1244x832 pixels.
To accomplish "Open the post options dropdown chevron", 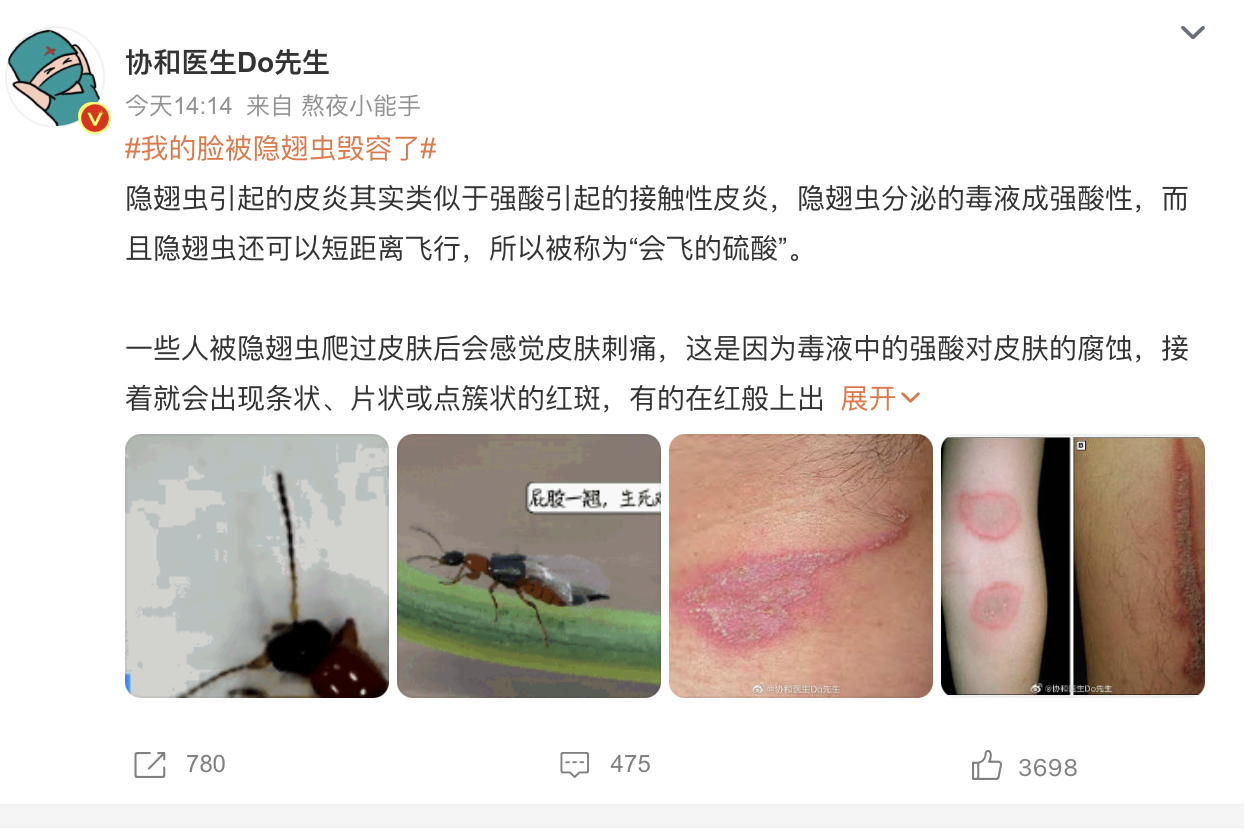I will [1192, 33].
